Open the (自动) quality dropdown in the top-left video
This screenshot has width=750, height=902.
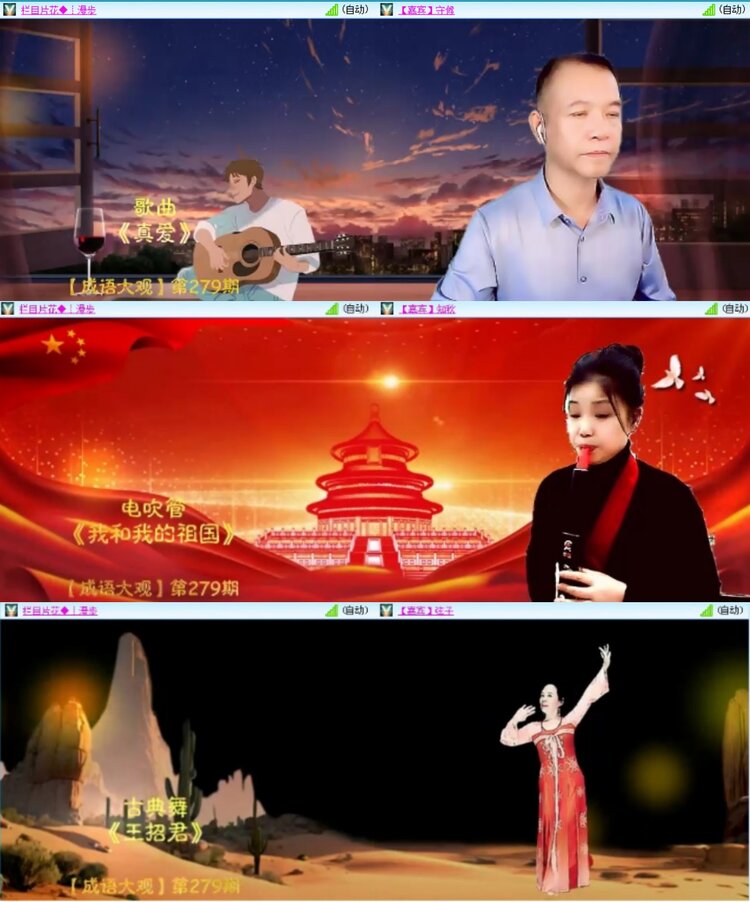(x=353, y=9)
